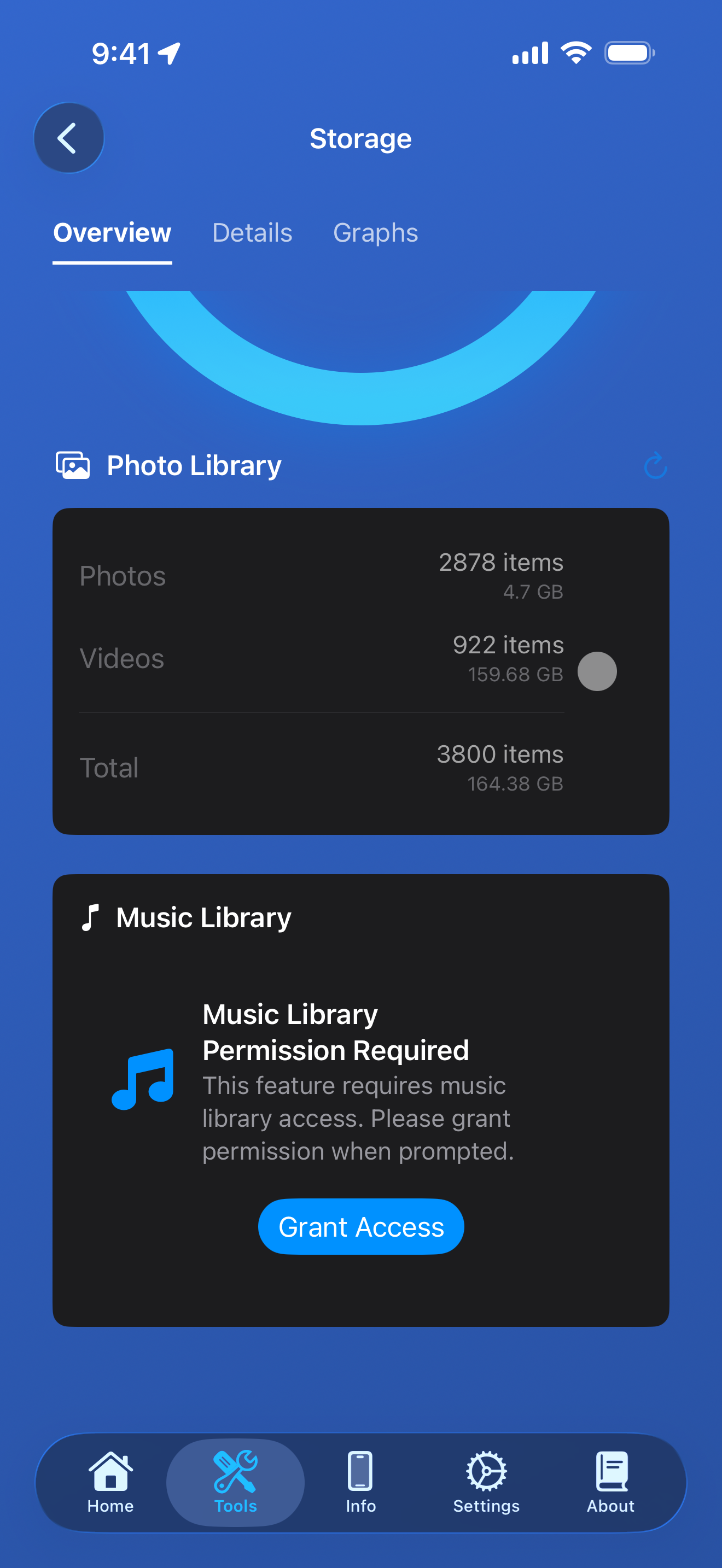Tap the back chevron at top left
The height and width of the screenshot is (1568, 722).
click(69, 138)
